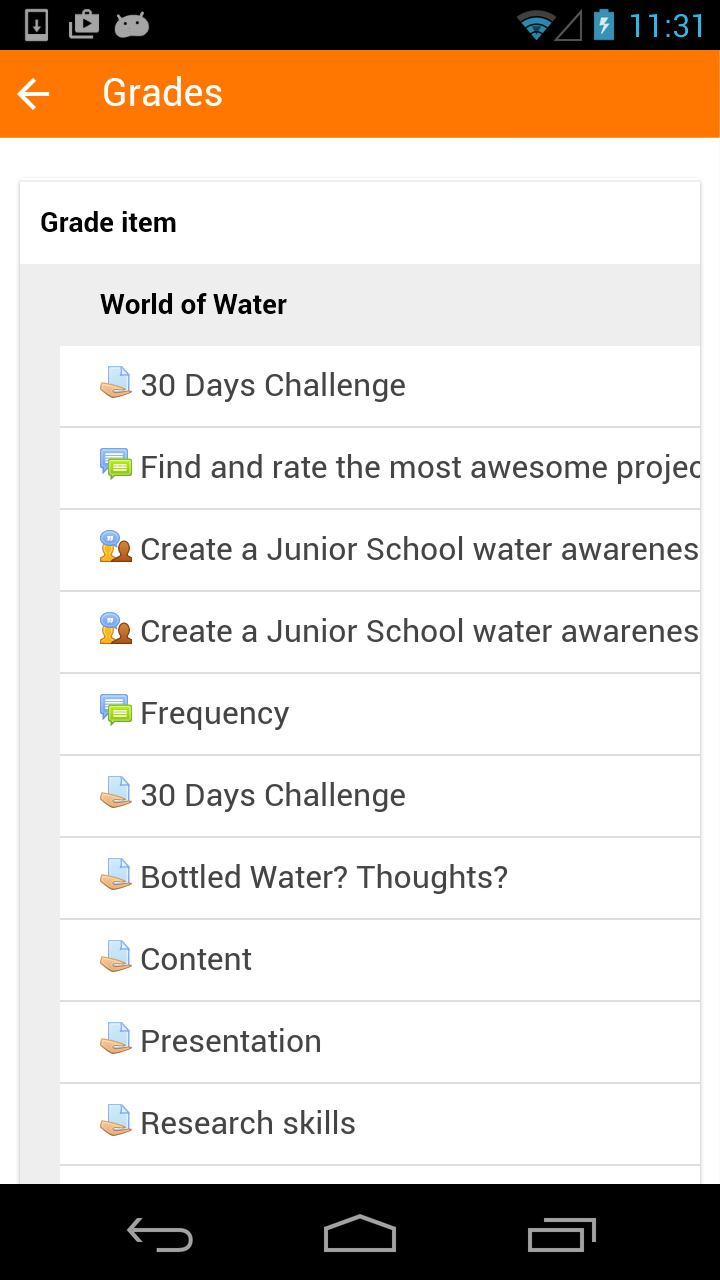This screenshot has height=1280, width=720.
Task: Open the recent apps overview
Action: 561,1234
